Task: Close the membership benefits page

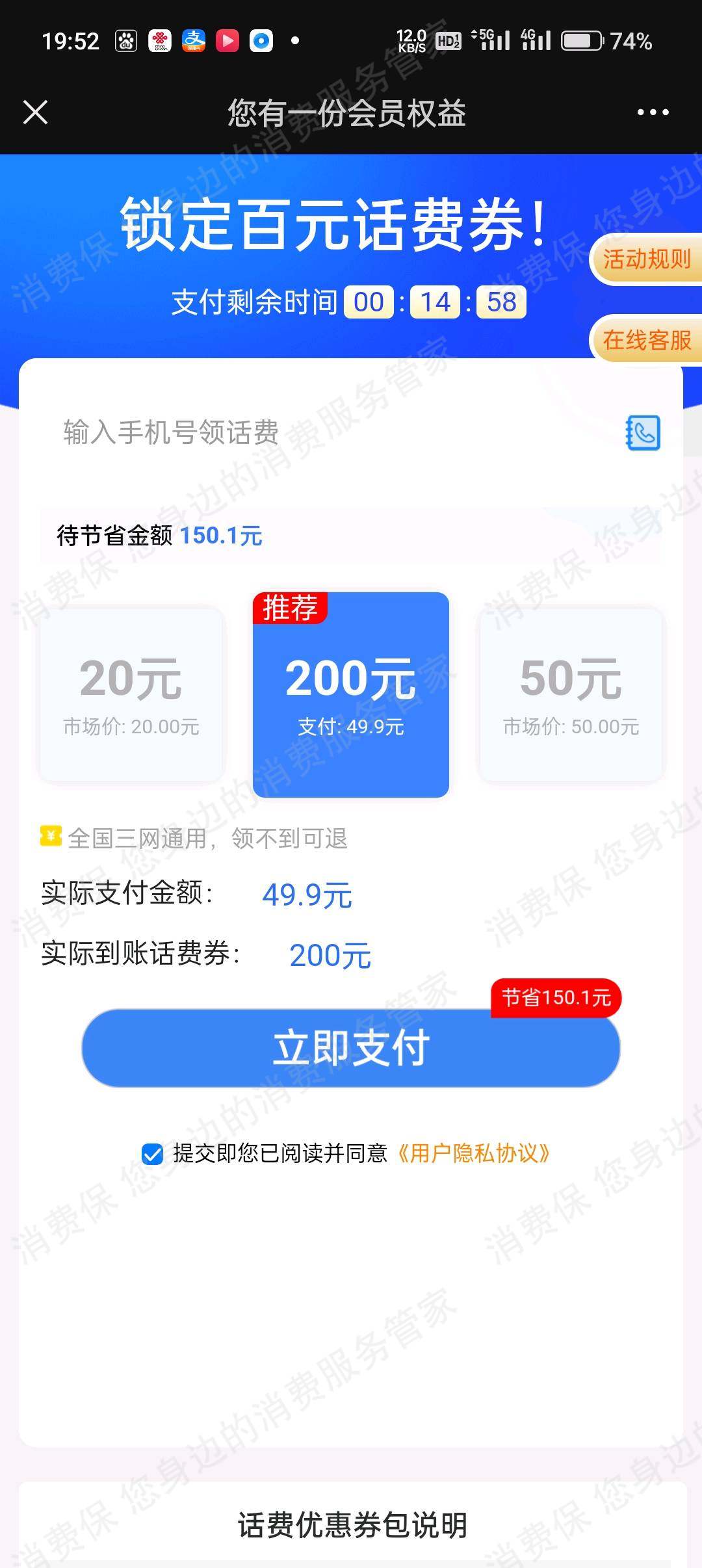Action: pos(36,112)
